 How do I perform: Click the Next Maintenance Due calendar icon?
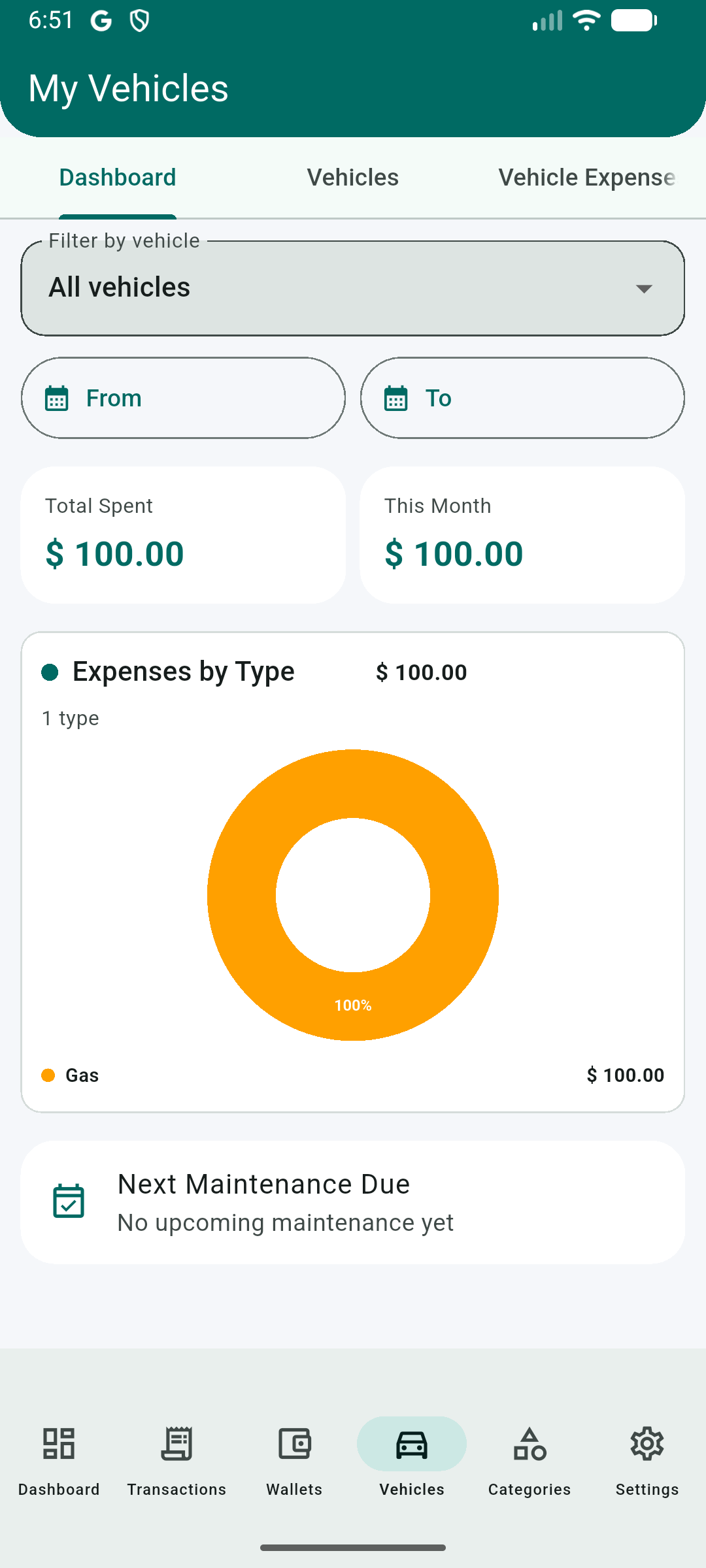68,1201
